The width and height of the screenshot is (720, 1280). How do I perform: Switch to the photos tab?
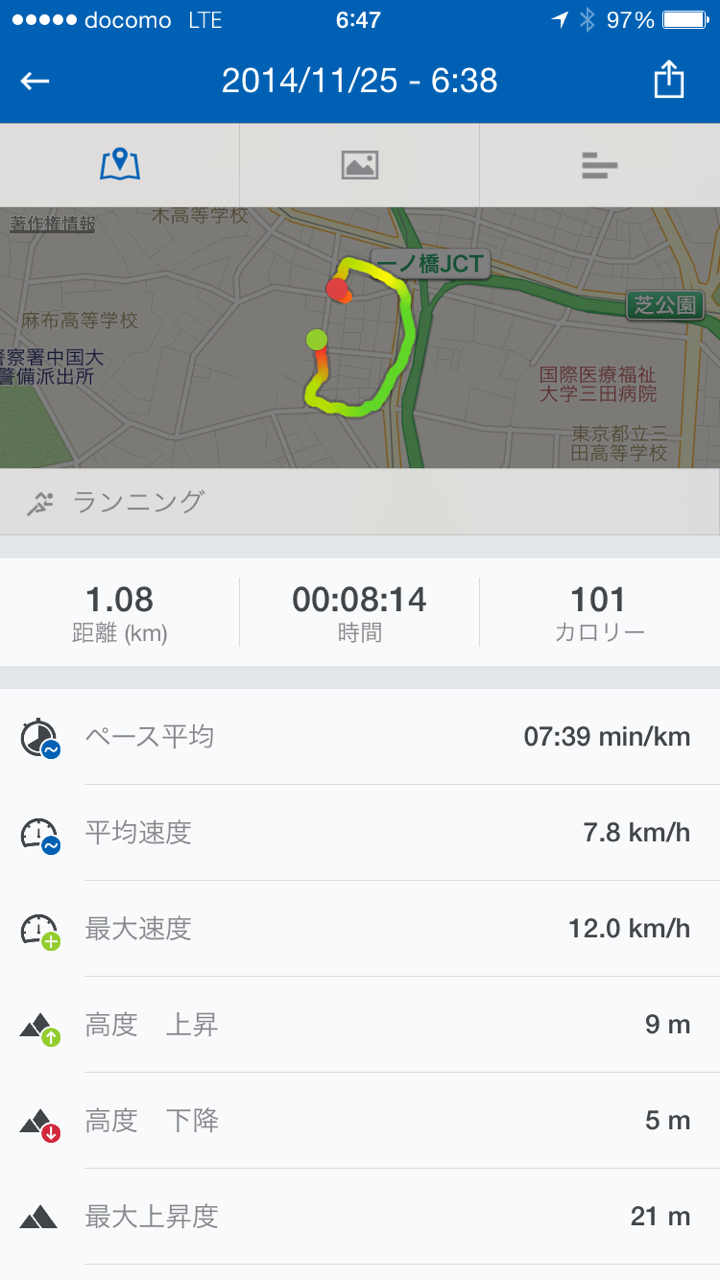pyautogui.click(x=360, y=164)
